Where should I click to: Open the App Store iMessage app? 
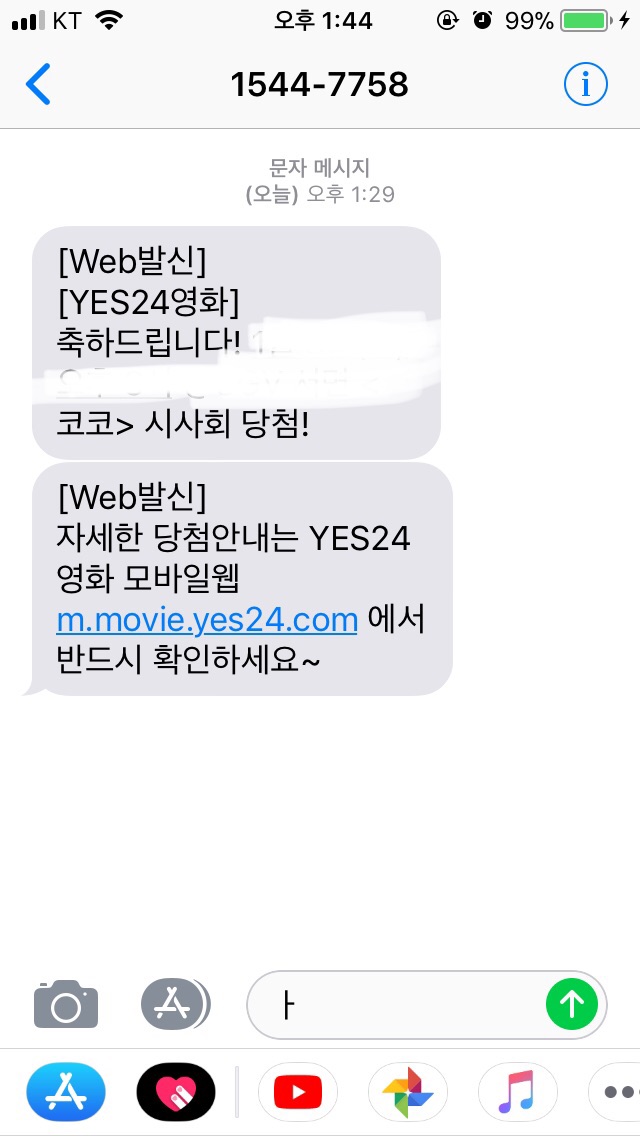point(66,1091)
